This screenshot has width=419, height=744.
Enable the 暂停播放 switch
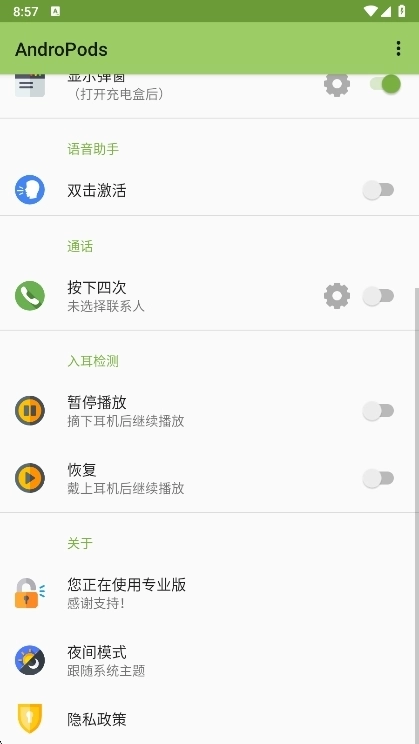[x=378, y=411]
